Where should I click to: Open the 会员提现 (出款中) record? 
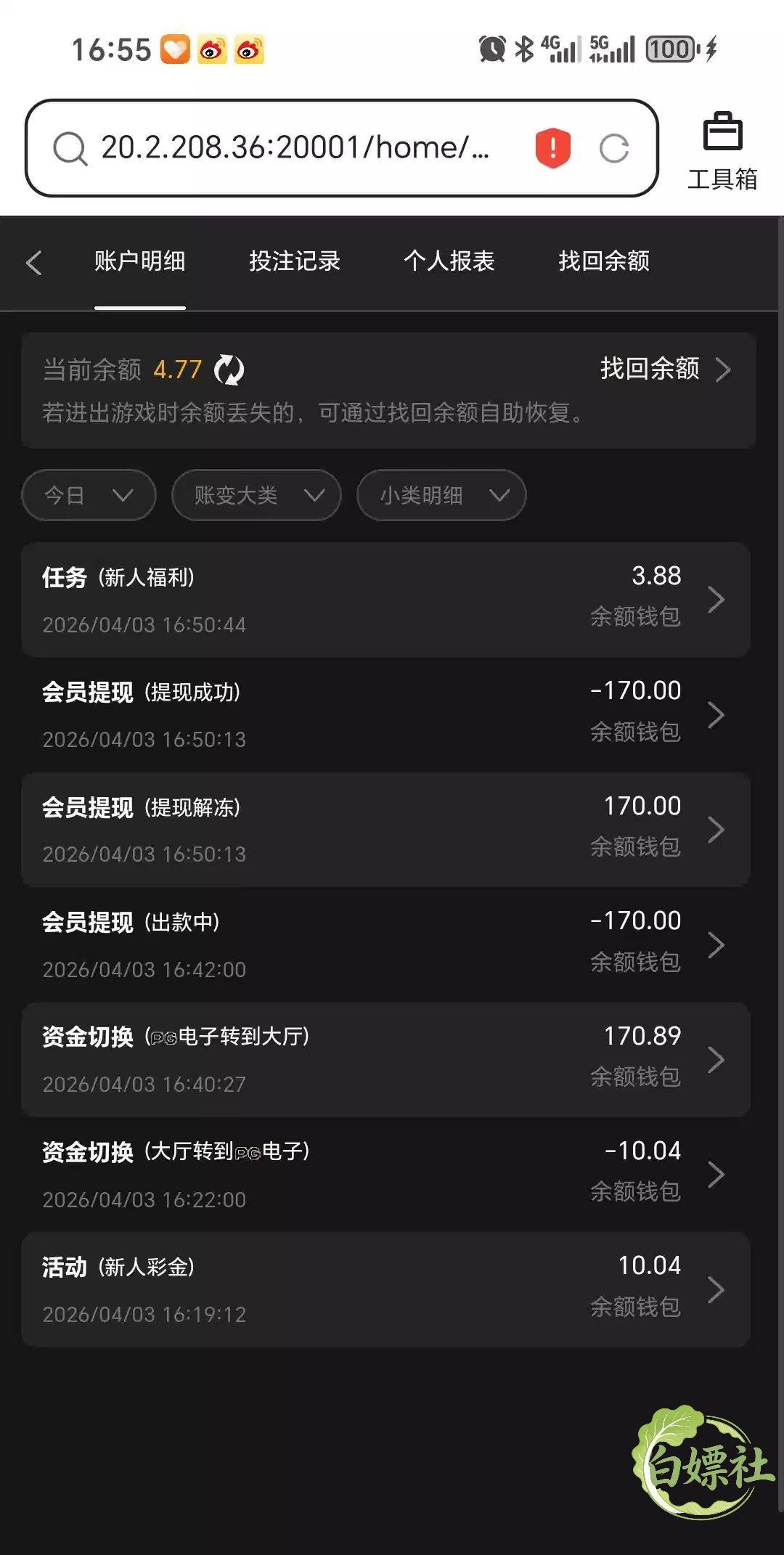(385, 944)
